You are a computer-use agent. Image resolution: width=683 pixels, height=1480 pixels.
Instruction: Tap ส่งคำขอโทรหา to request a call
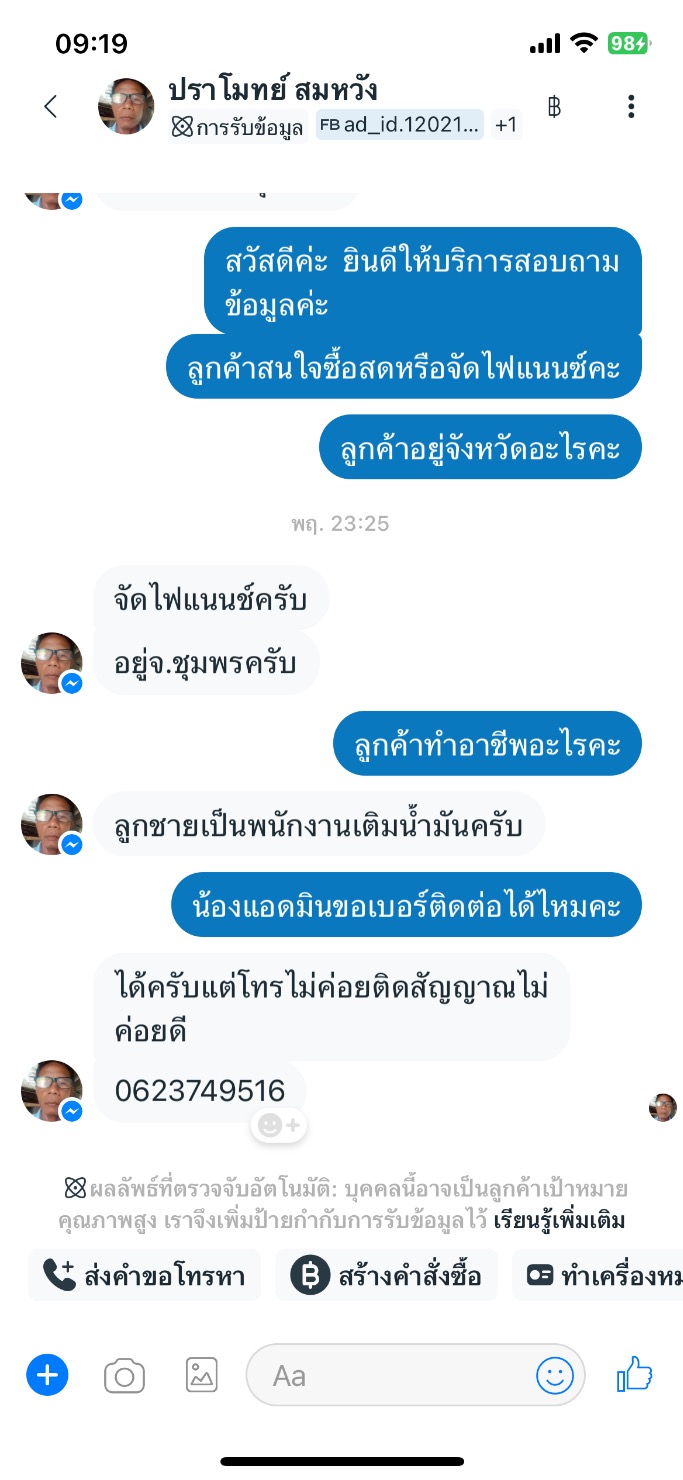coord(145,1275)
